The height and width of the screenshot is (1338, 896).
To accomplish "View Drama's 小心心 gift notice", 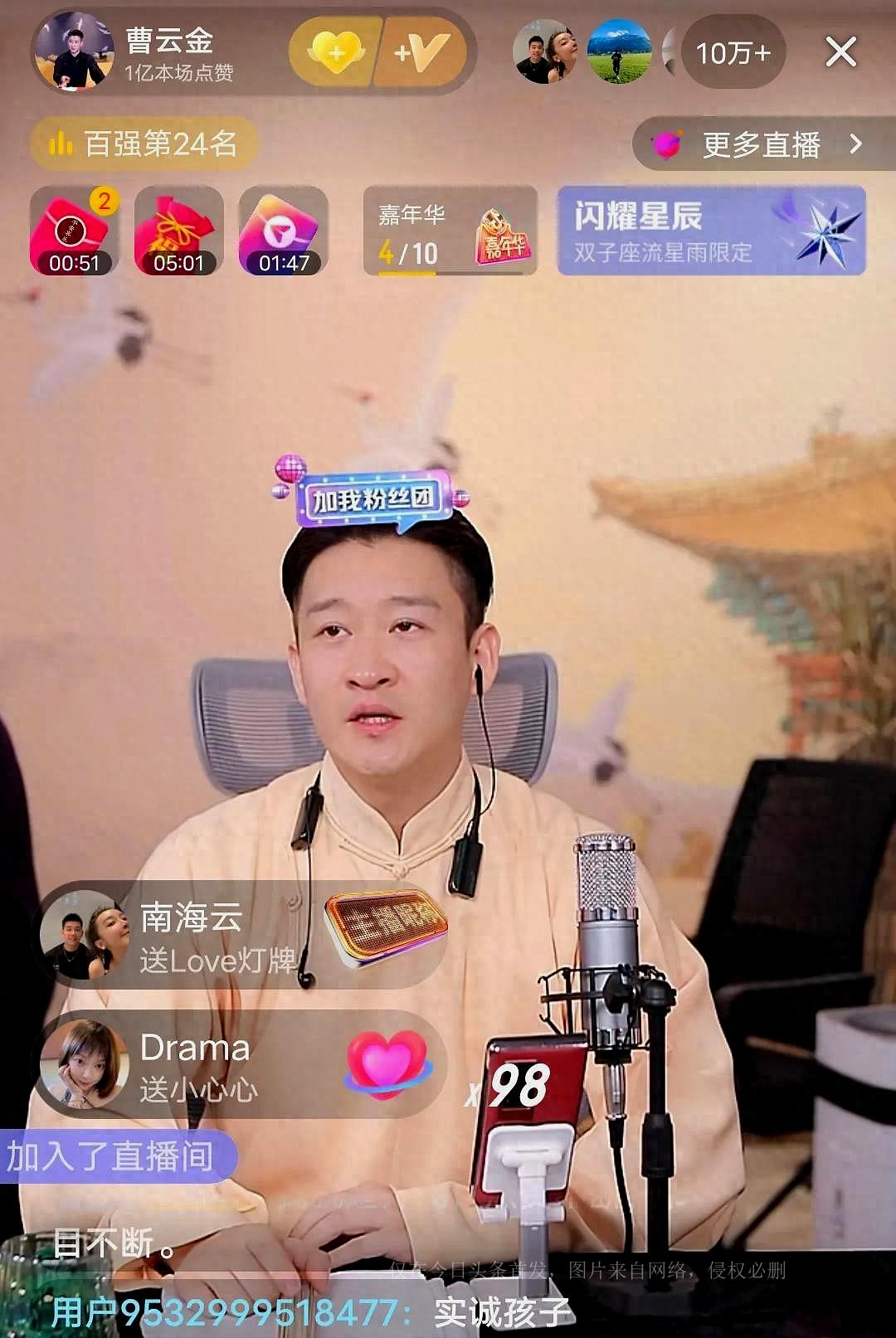I will click(x=241, y=1065).
